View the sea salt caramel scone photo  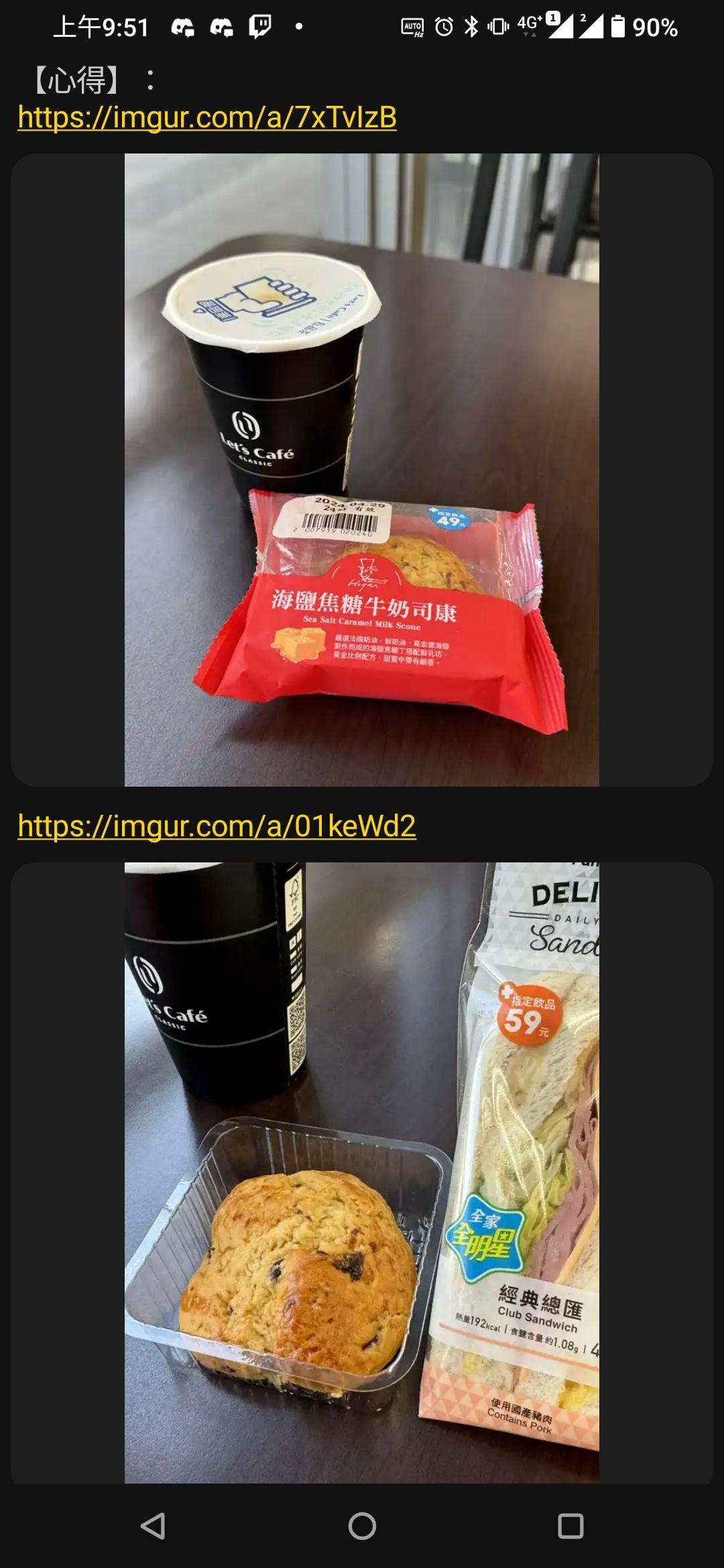click(x=361, y=470)
